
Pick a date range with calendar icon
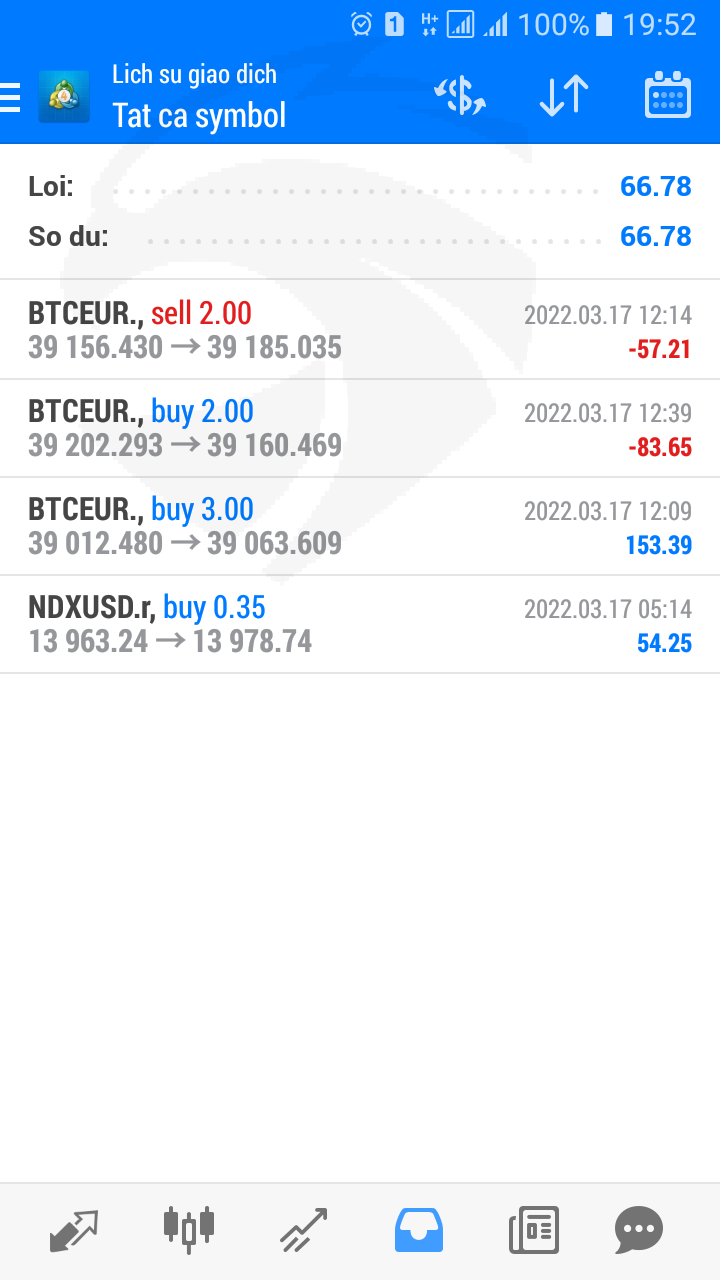668,97
